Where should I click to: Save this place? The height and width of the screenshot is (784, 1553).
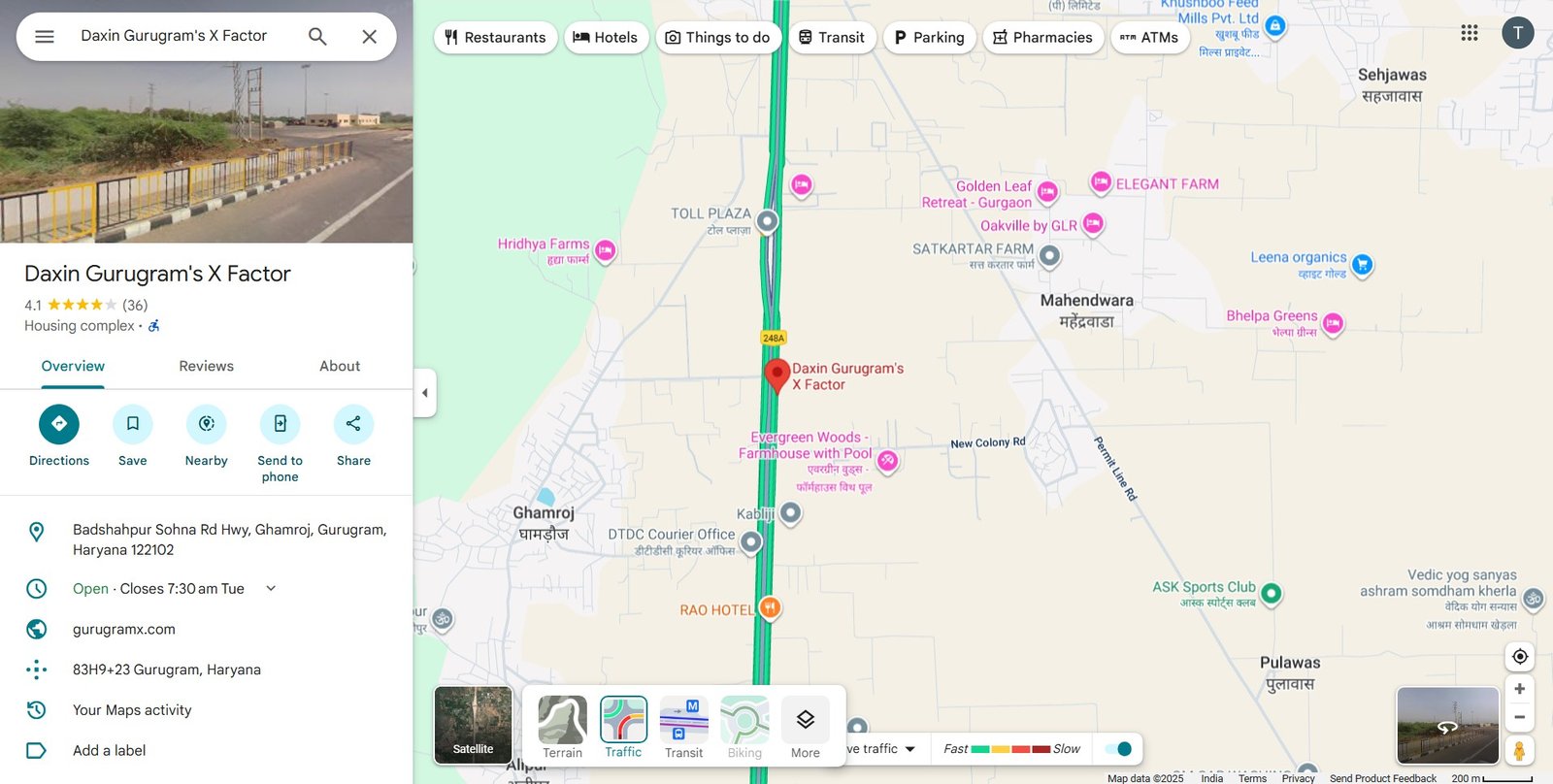pyautogui.click(x=133, y=425)
